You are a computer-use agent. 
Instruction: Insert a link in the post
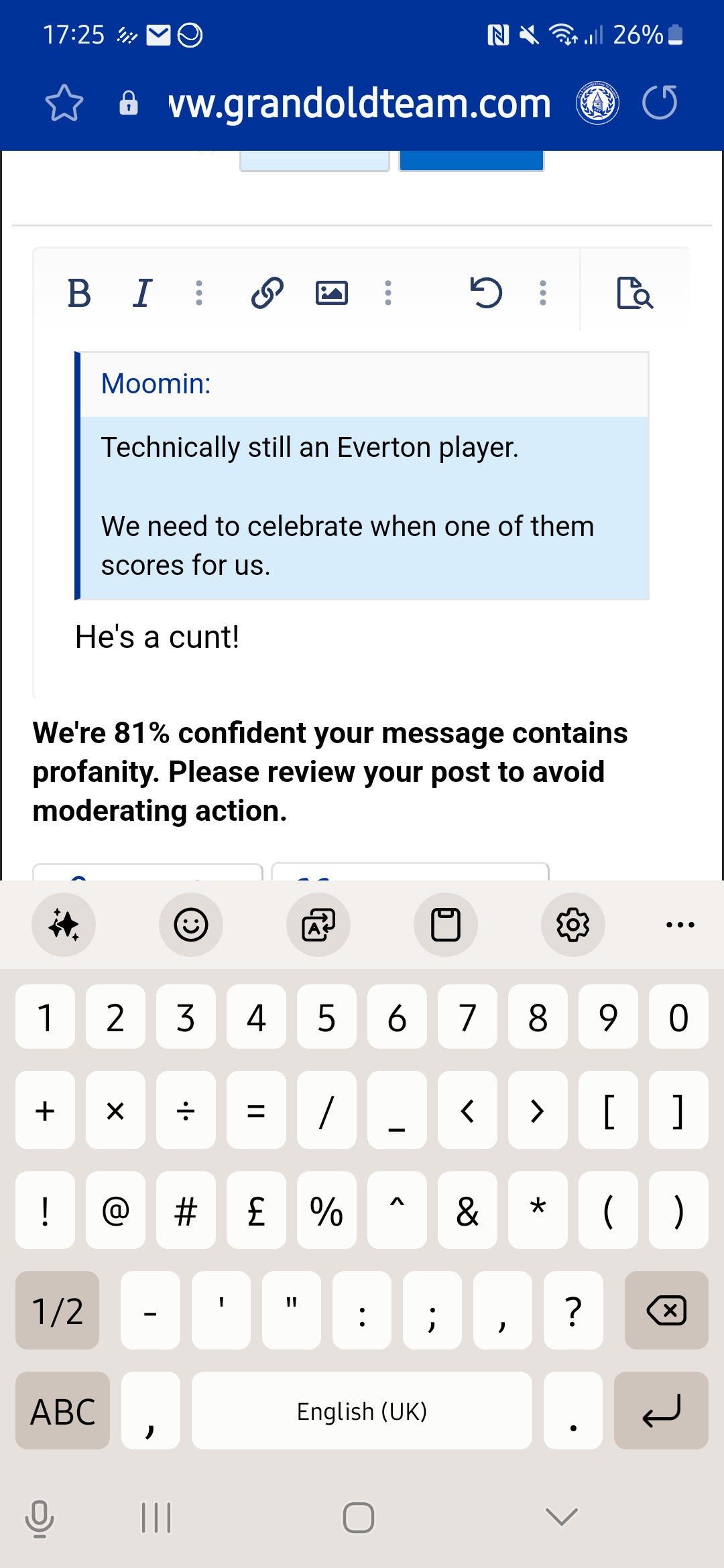pos(267,293)
